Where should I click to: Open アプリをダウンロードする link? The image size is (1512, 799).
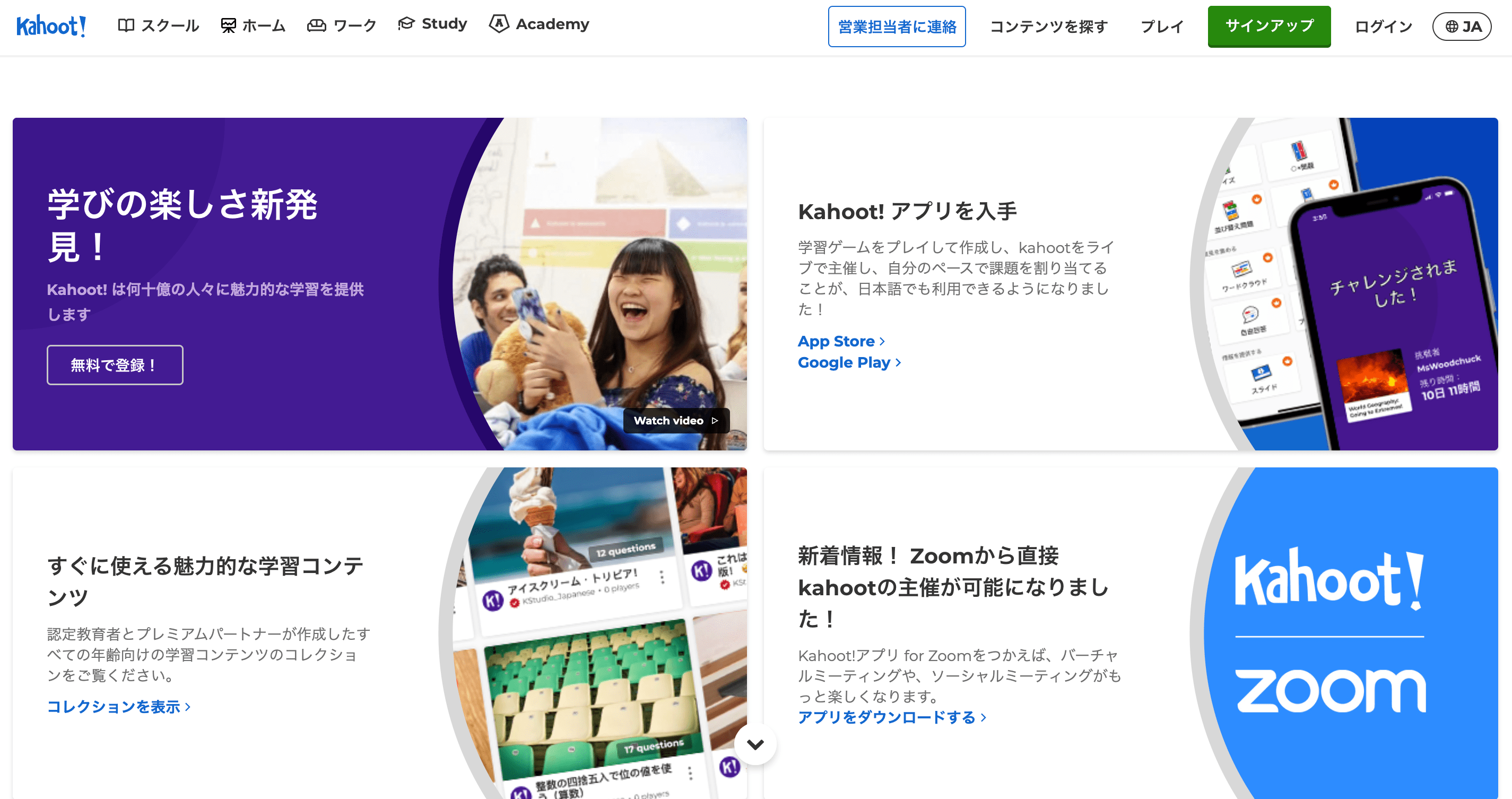[892, 717]
